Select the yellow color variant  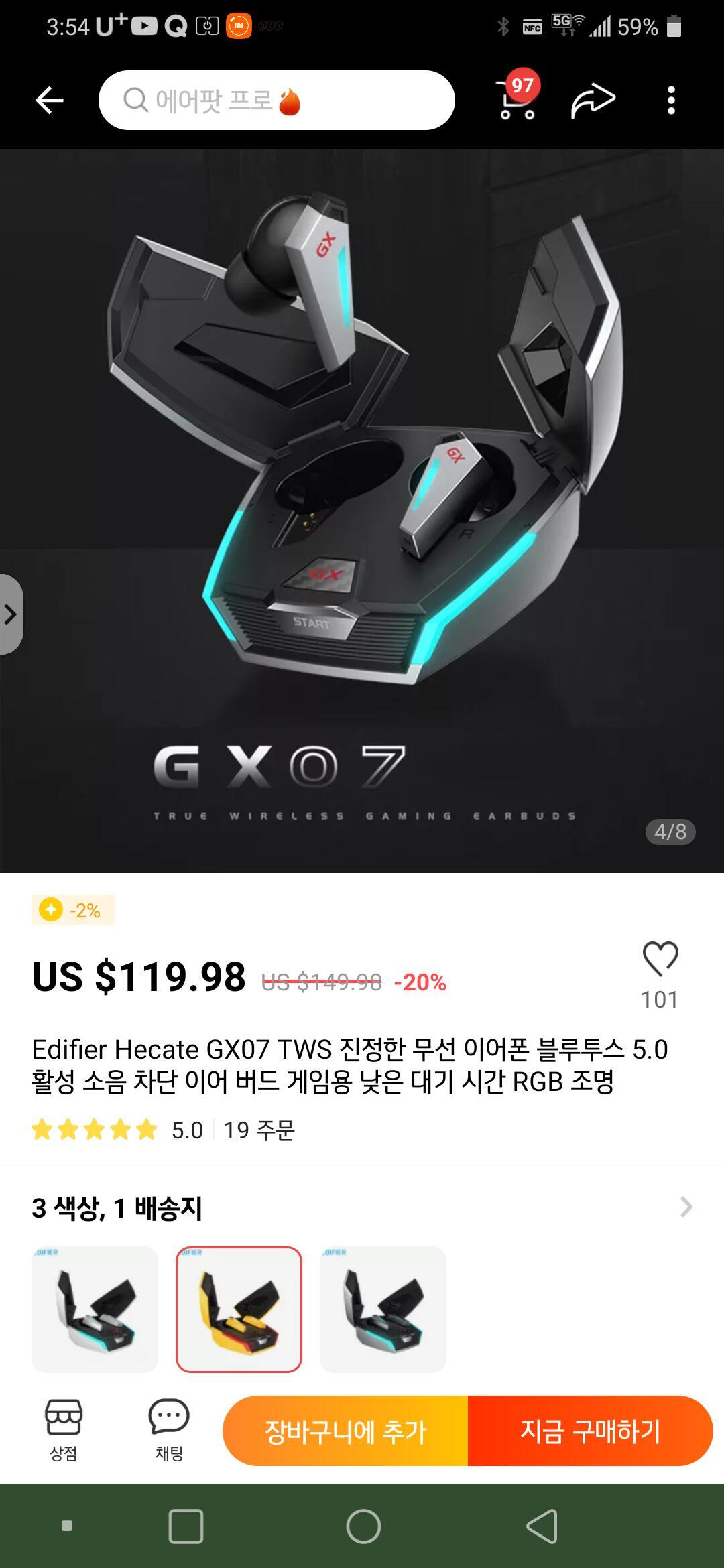pos(239,1309)
